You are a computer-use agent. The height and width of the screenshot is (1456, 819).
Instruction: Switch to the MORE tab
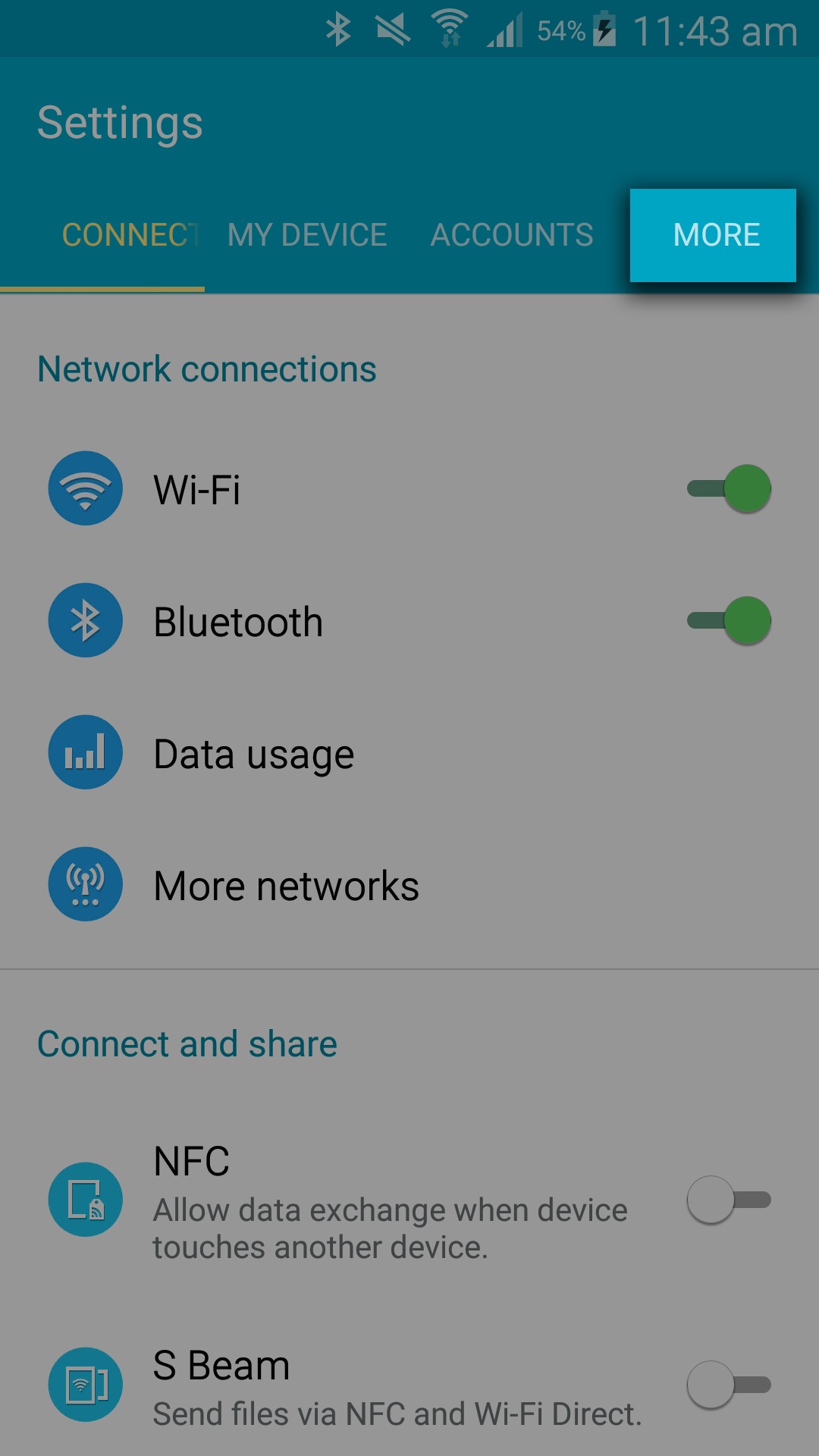(x=713, y=235)
